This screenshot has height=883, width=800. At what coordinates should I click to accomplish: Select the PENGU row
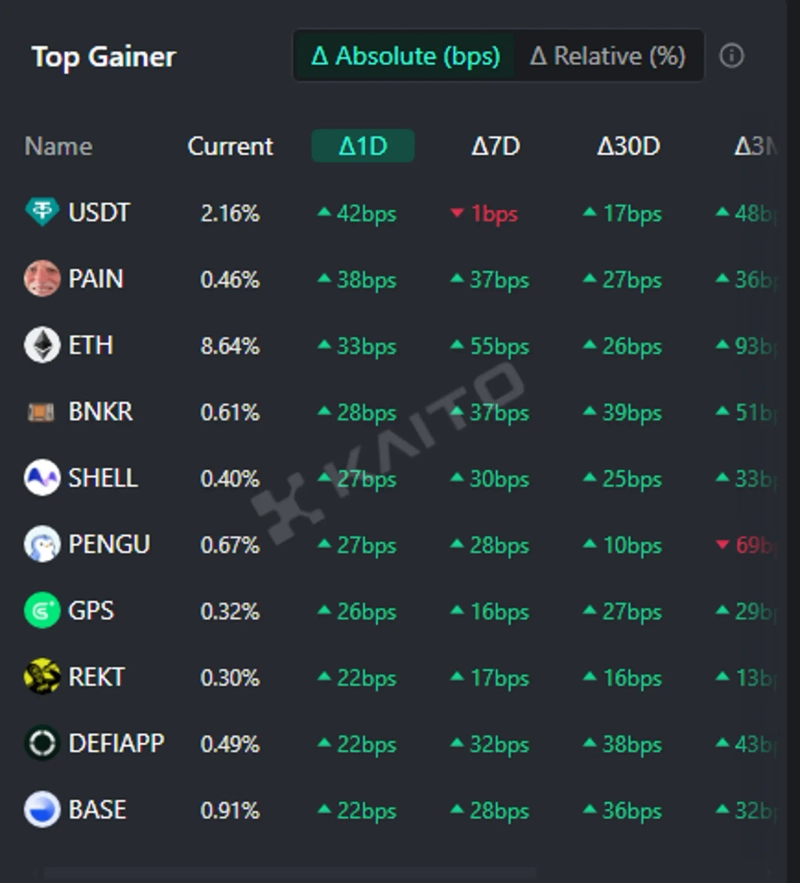(x=109, y=545)
